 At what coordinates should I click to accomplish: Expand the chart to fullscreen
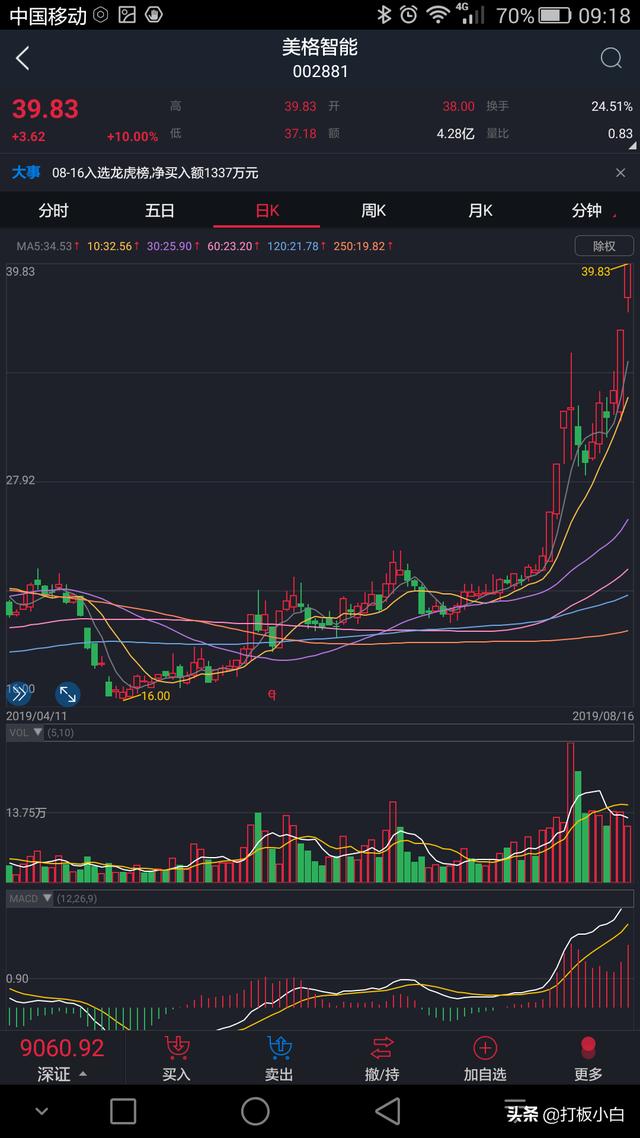tap(67, 693)
